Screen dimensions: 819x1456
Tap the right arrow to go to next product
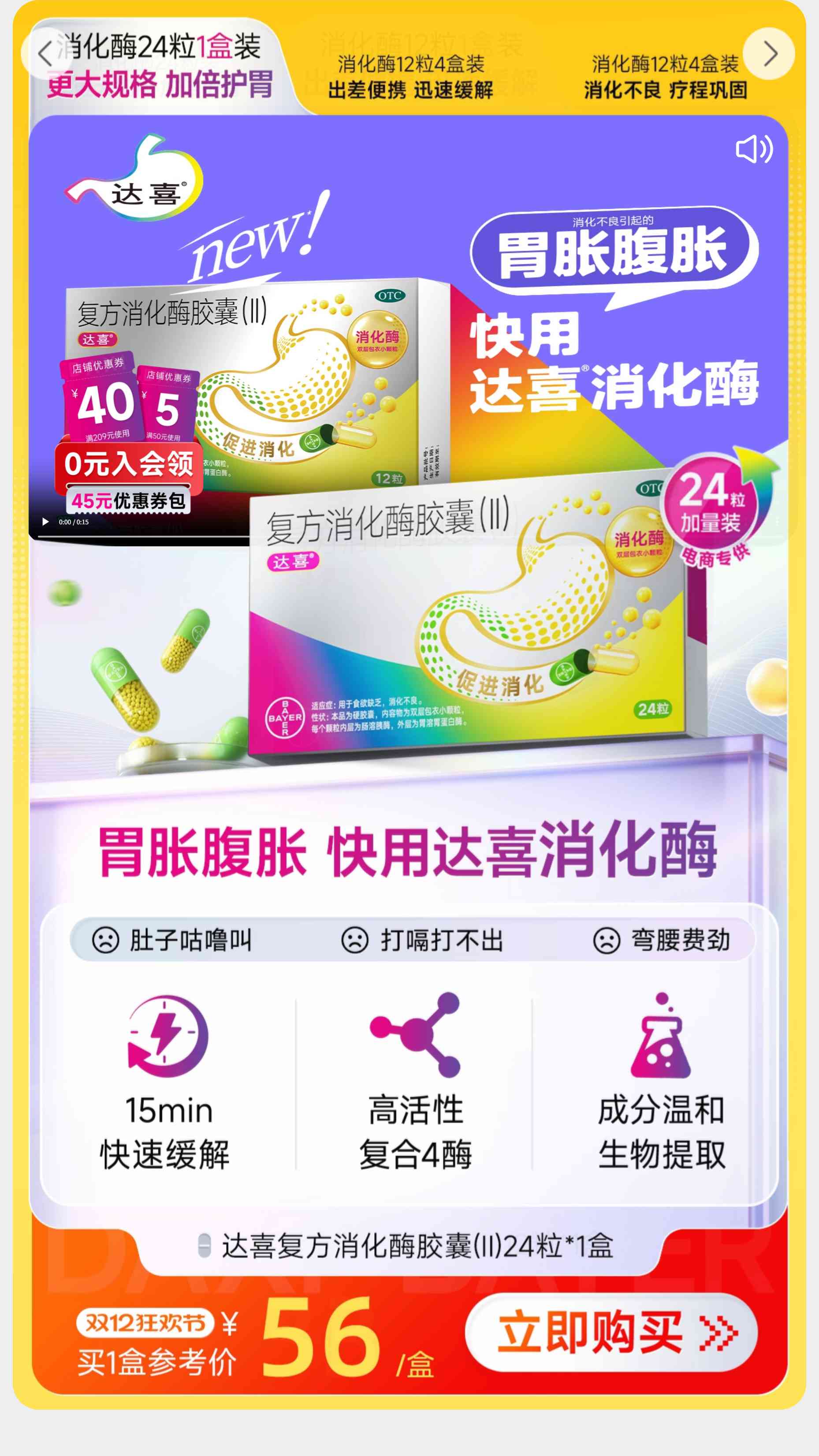click(769, 54)
